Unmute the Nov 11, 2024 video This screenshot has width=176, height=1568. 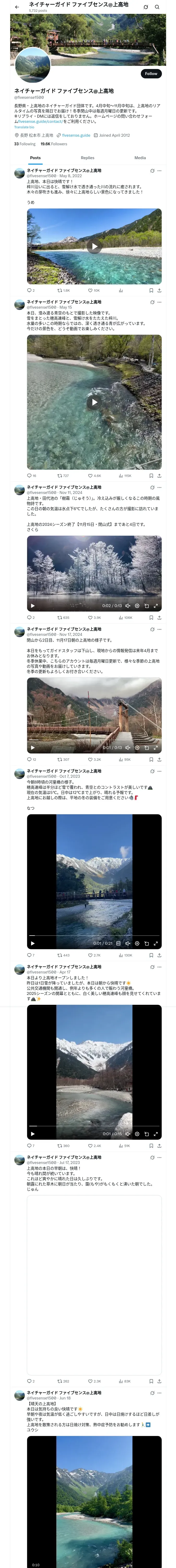(128, 606)
